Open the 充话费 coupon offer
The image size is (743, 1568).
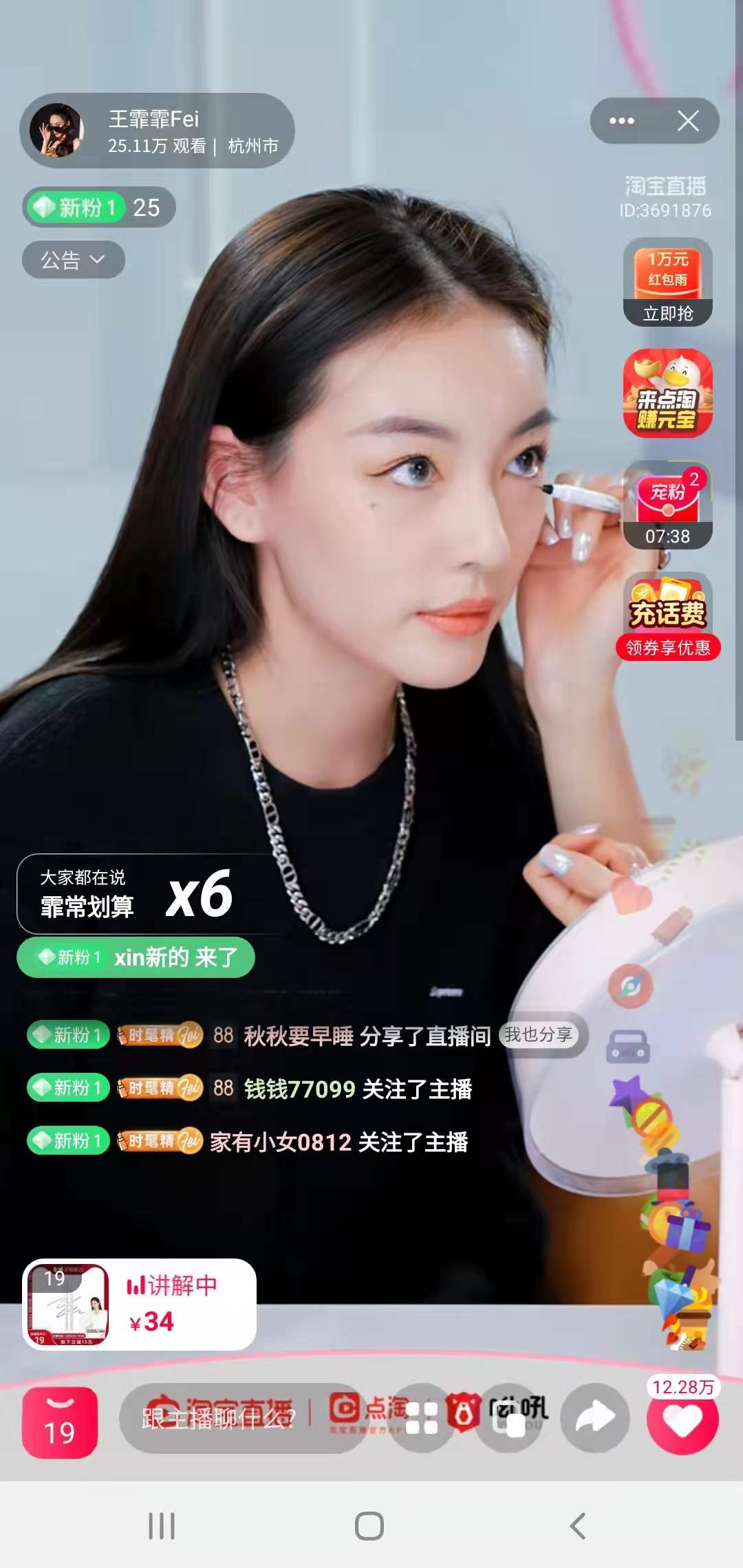tap(667, 616)
